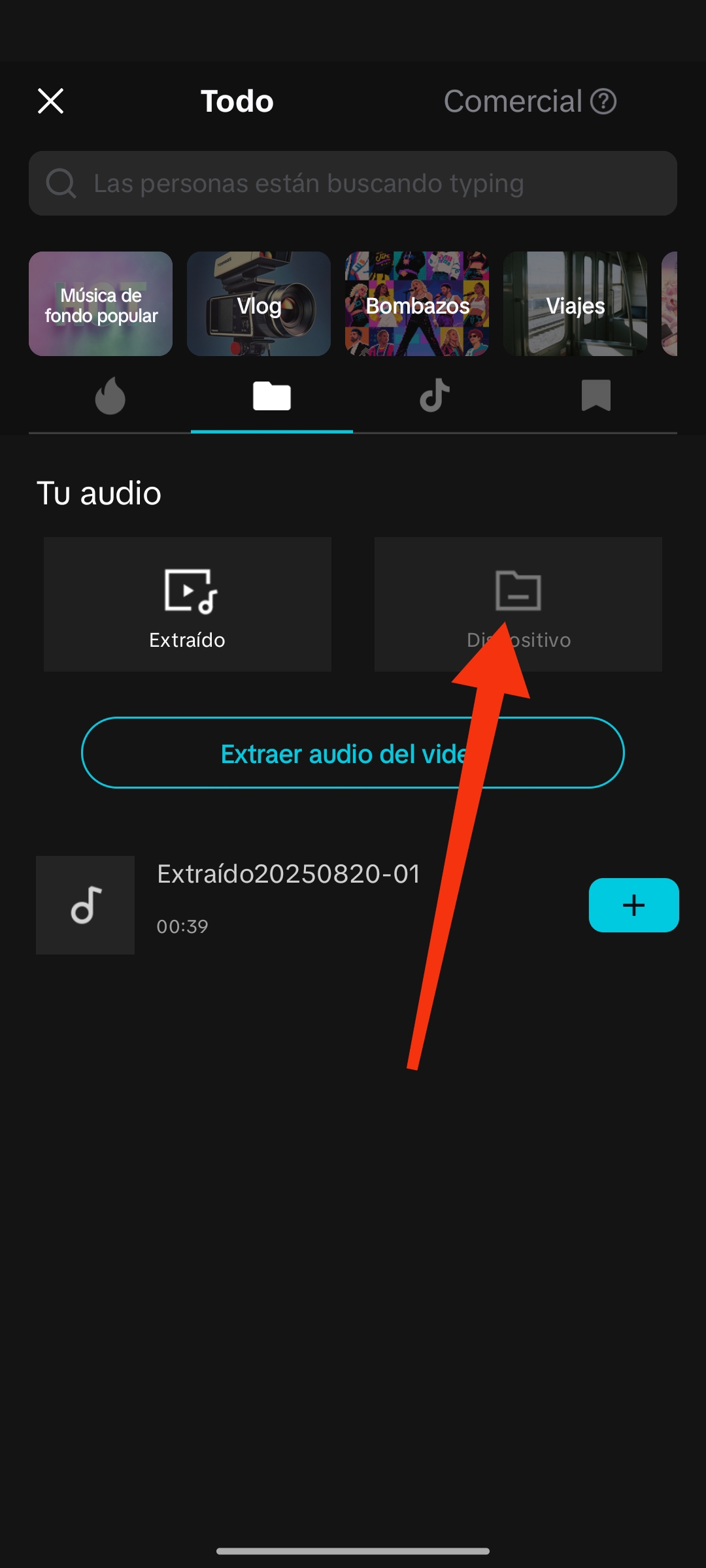The width and height of the screenshot is (706, 1568).
Task: Select the Extraído audio source
Action: coord(188,604)
